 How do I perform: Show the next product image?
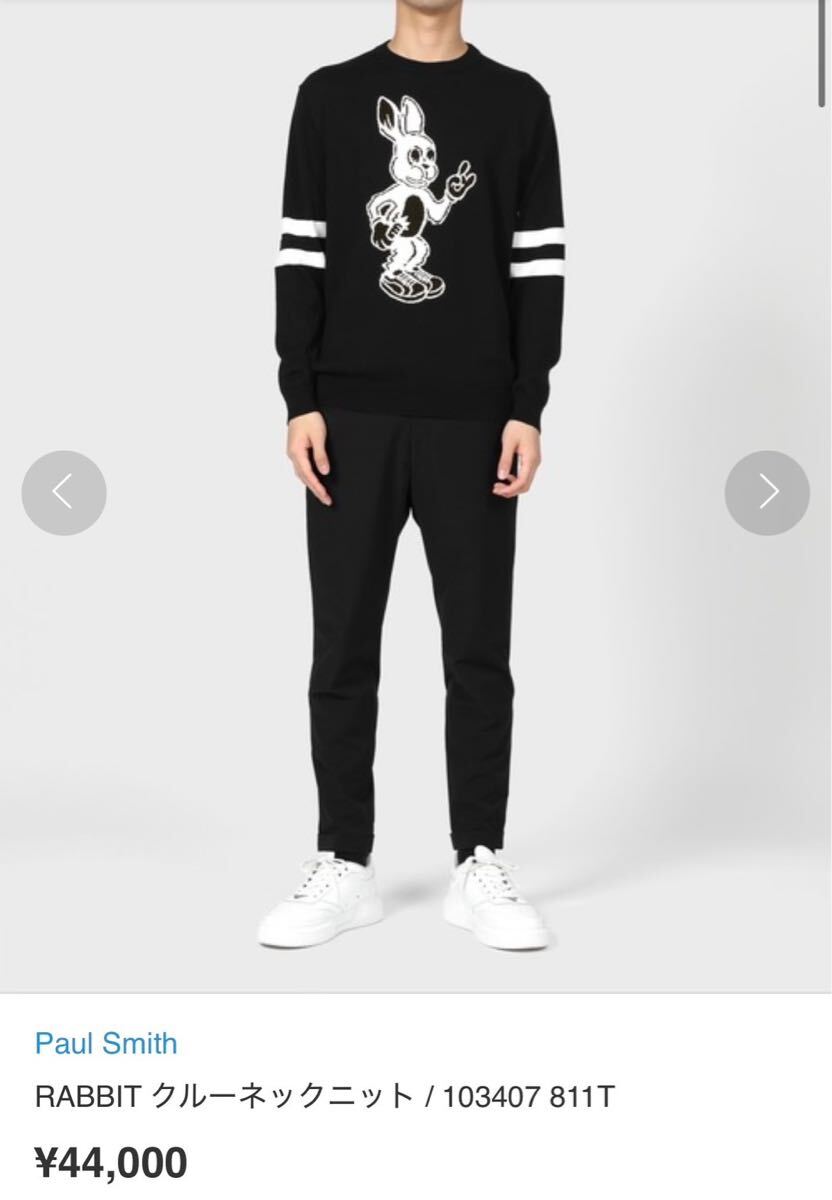tap(767, 493)
